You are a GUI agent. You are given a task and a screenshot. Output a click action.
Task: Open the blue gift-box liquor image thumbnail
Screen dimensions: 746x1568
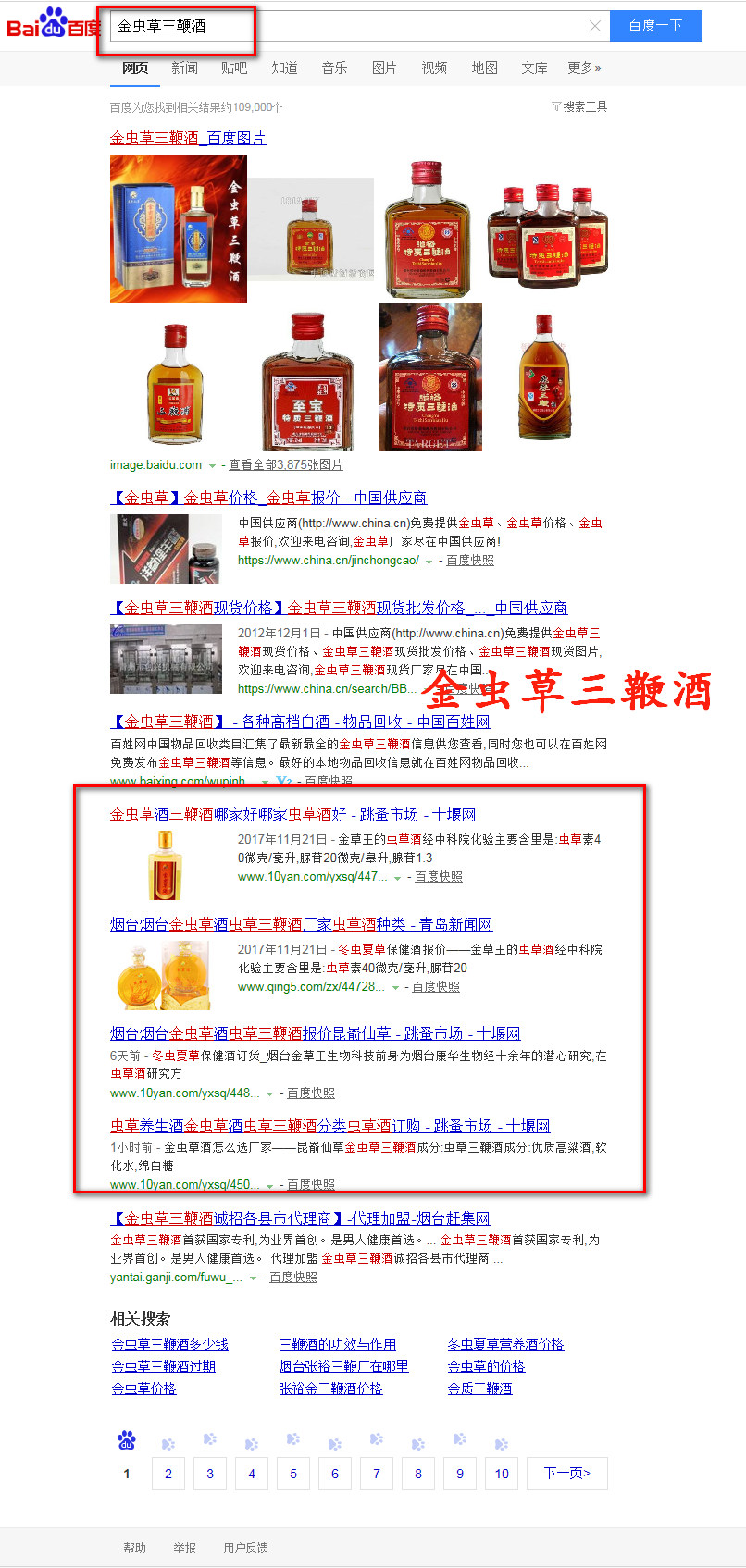179,229
